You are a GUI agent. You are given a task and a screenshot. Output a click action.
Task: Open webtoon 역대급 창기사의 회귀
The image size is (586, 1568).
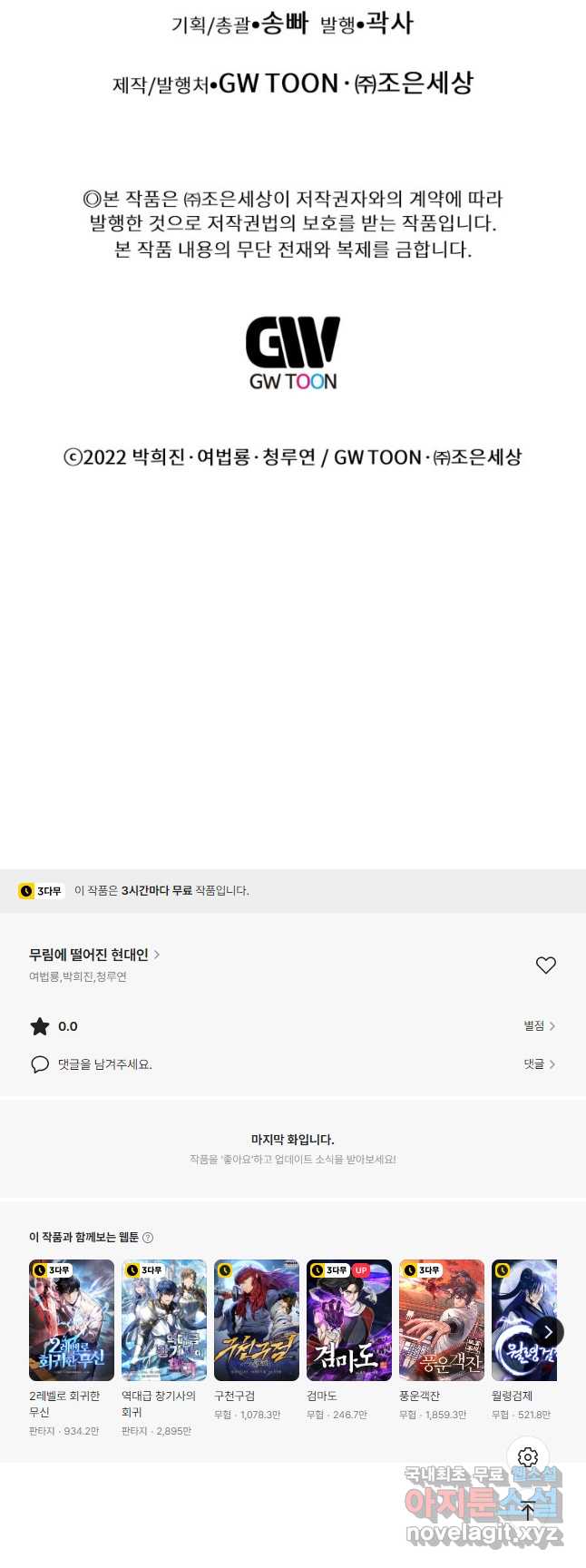pyautogui.click(x=164, y=1320)
